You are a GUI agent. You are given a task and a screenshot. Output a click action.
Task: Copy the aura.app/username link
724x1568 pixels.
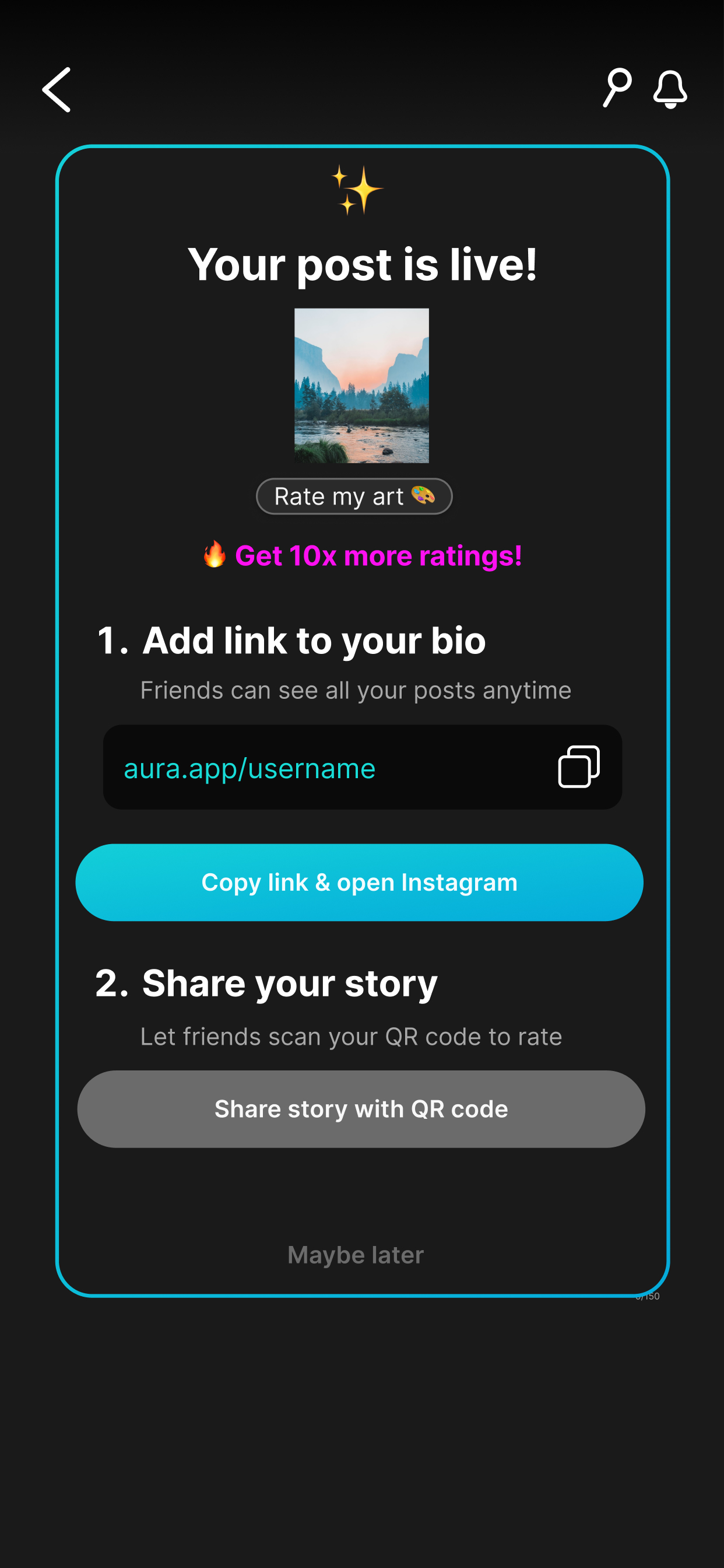[x=578, y=767]
